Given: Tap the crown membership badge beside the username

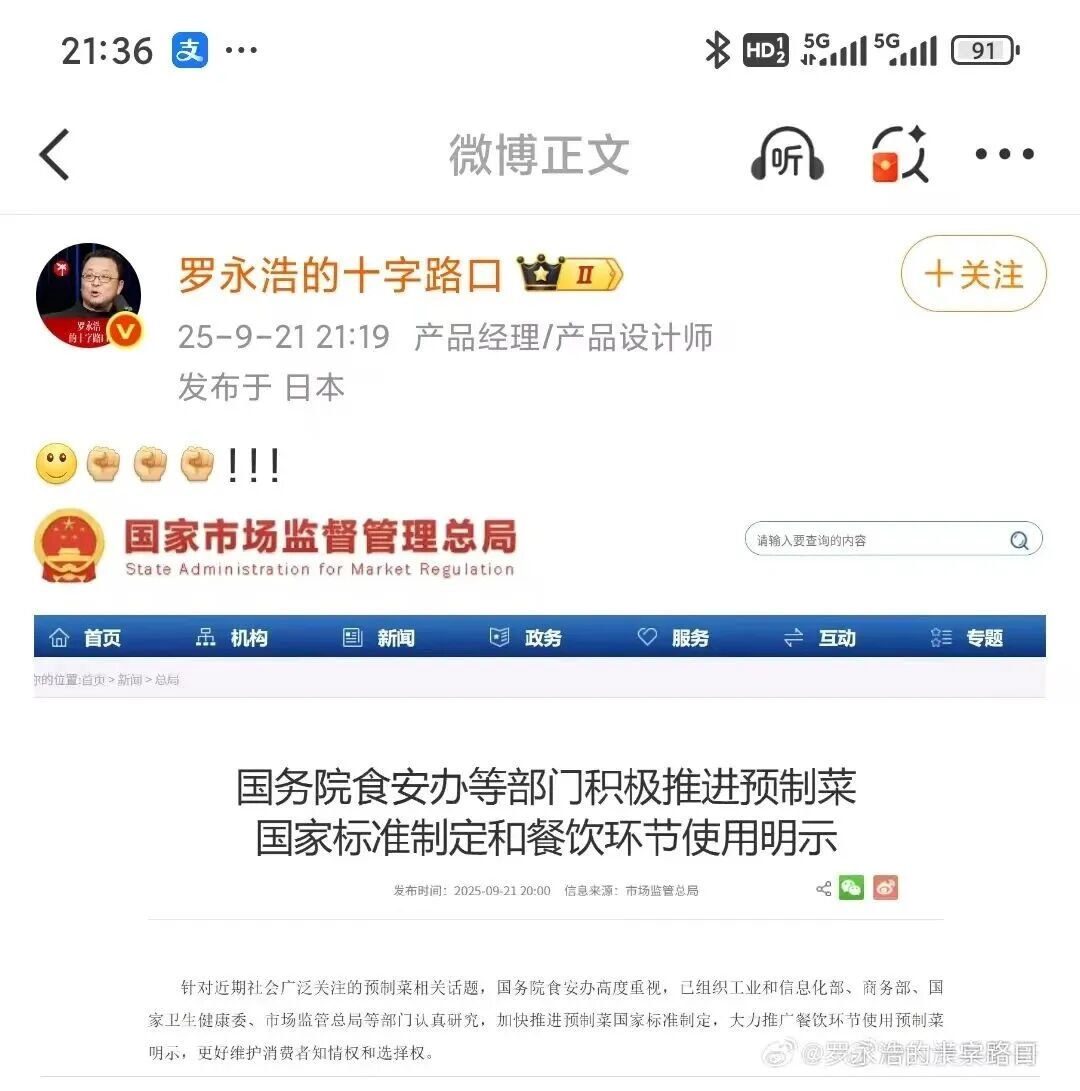Looking at the screenshot, I should (570, 274).
